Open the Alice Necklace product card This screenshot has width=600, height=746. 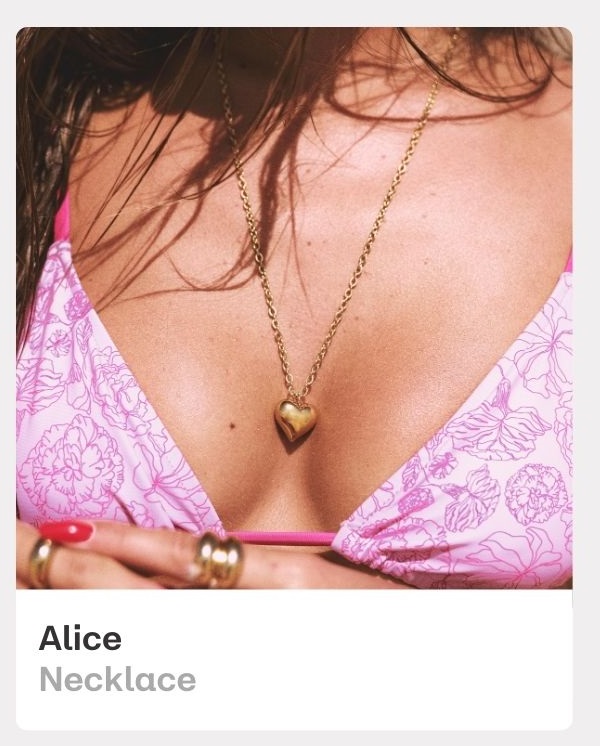[x=294, y=380]
